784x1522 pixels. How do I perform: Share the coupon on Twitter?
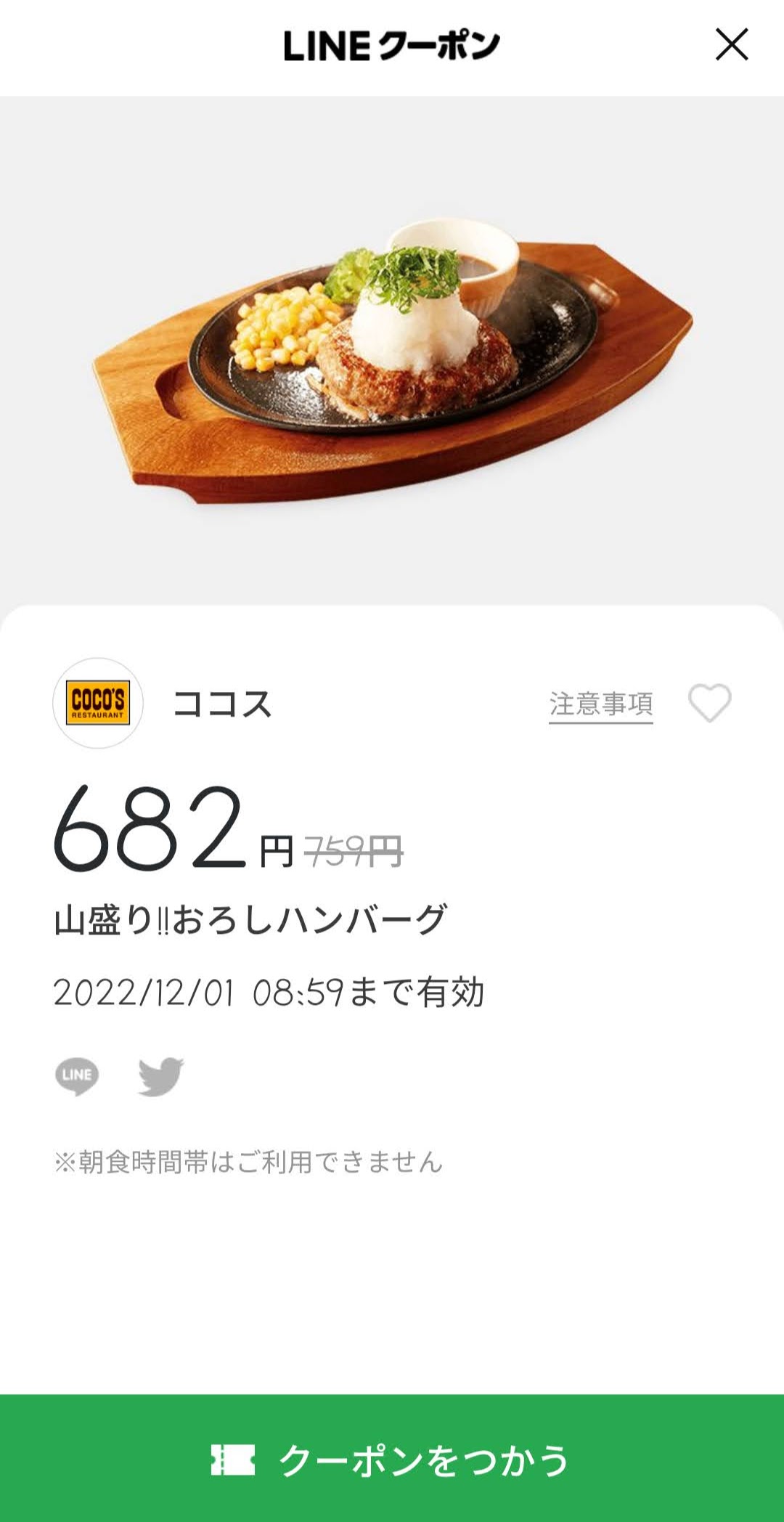click(x=161, y=1076)
